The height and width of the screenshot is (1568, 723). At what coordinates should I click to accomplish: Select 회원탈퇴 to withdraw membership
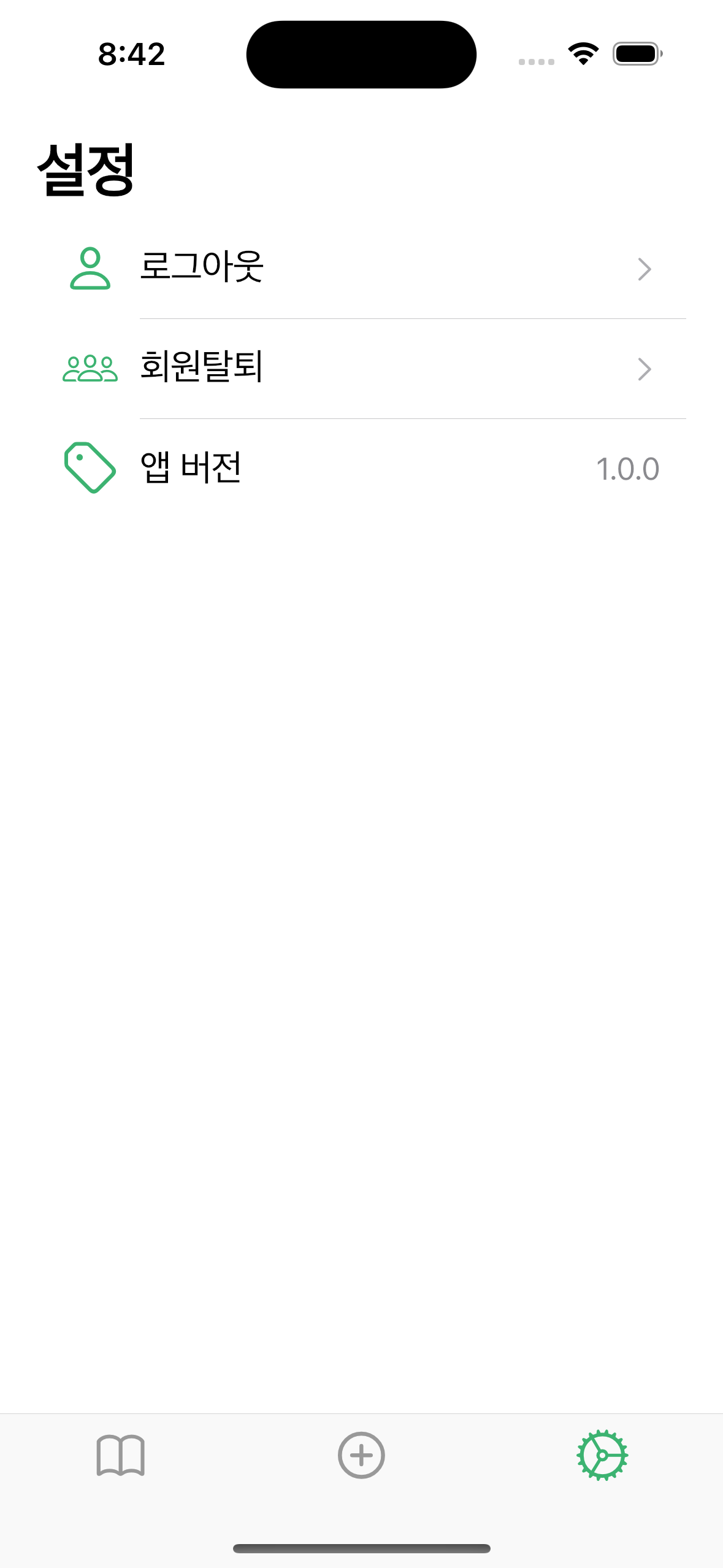[x=202, y=368]
